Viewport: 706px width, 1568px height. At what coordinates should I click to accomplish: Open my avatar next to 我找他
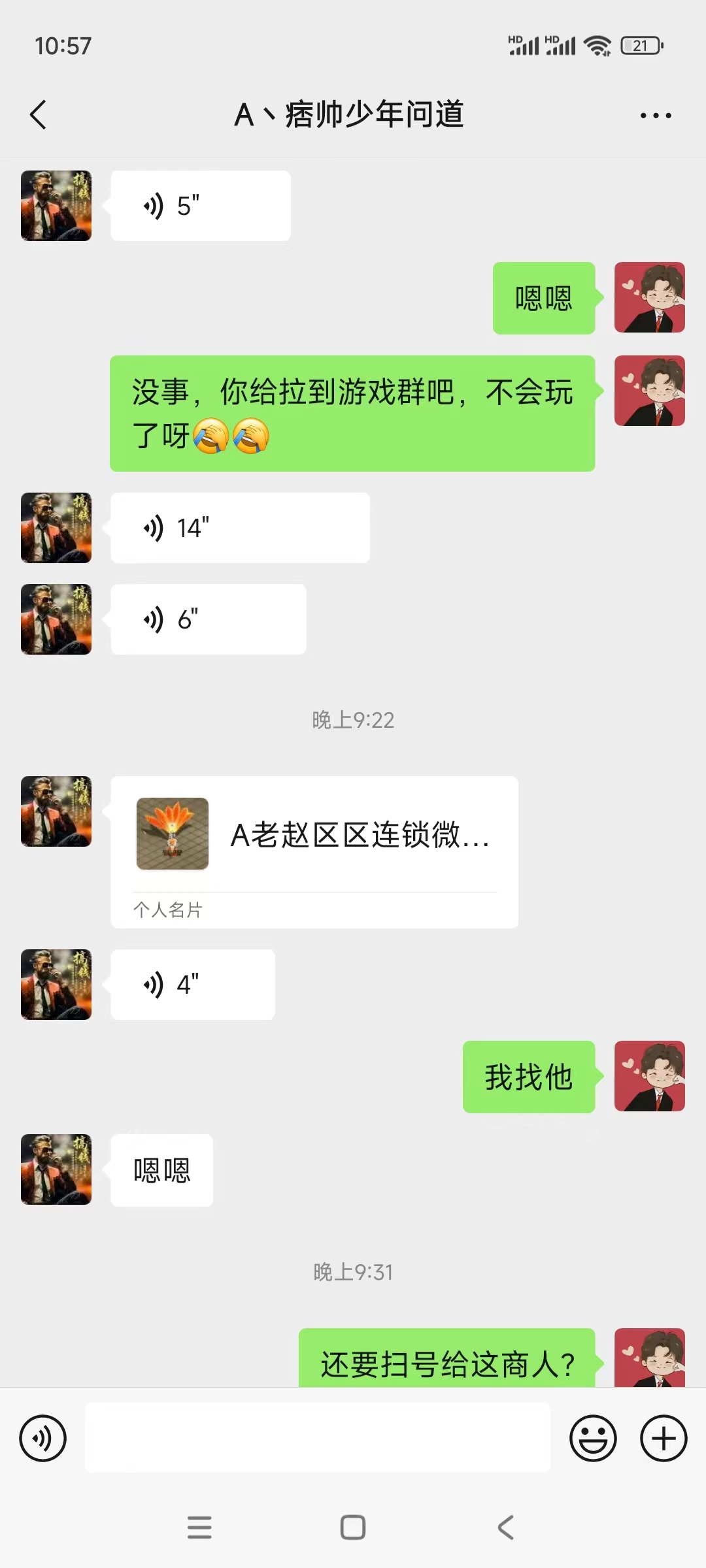tap(649, 1076)
